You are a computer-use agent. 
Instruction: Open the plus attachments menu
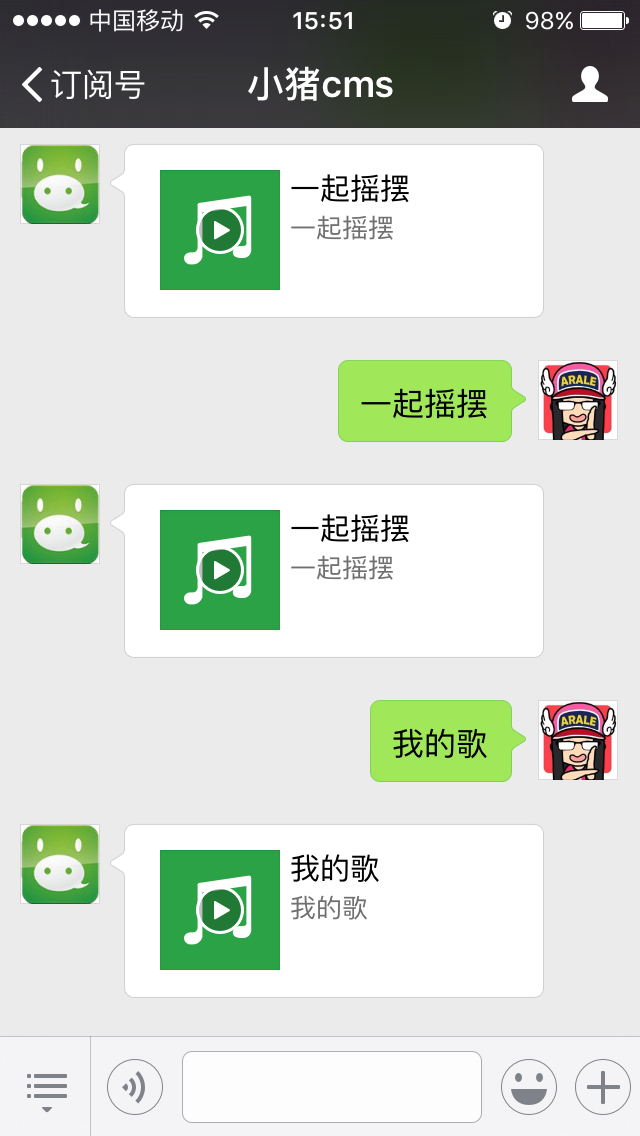(602, 1087)
